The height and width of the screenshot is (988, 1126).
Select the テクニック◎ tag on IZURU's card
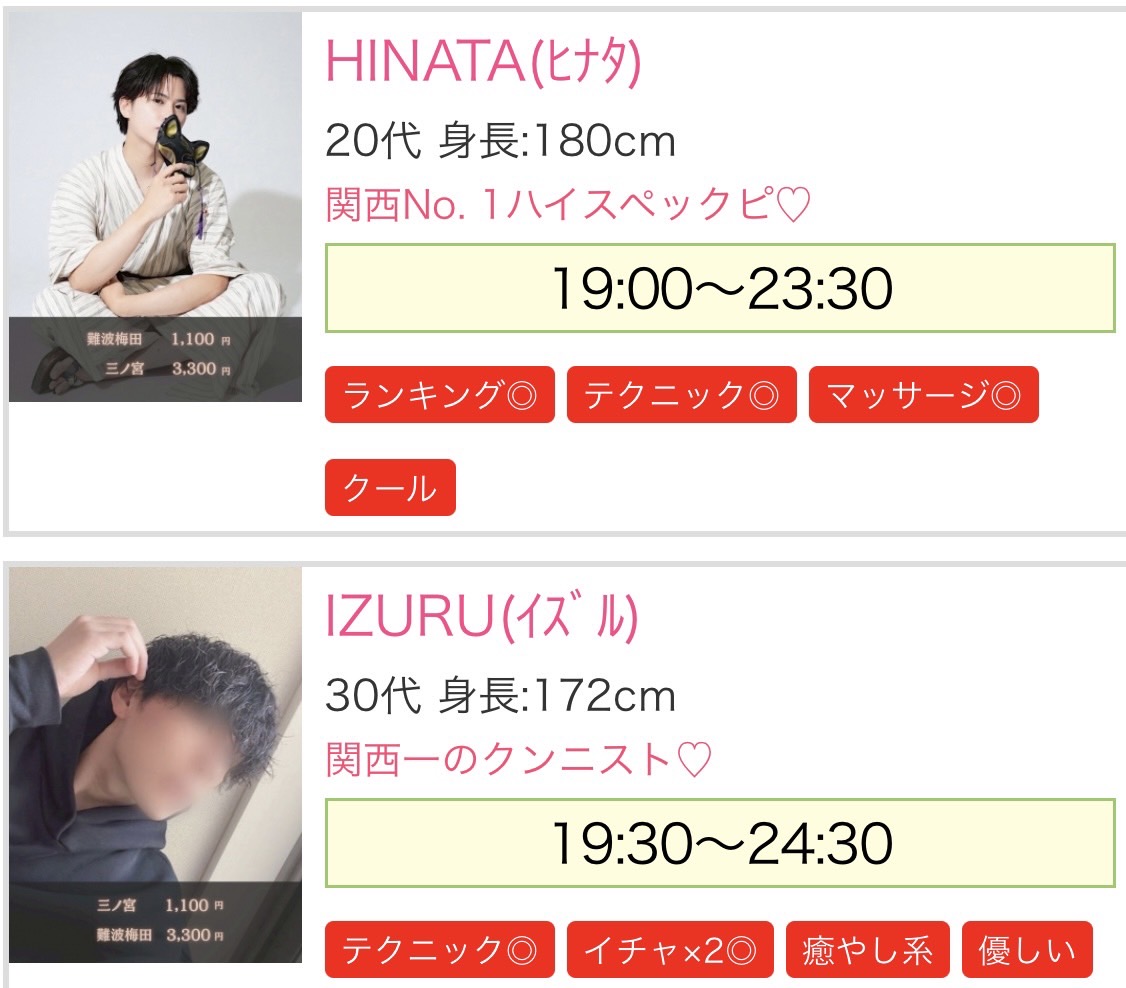tap(439, 950)
